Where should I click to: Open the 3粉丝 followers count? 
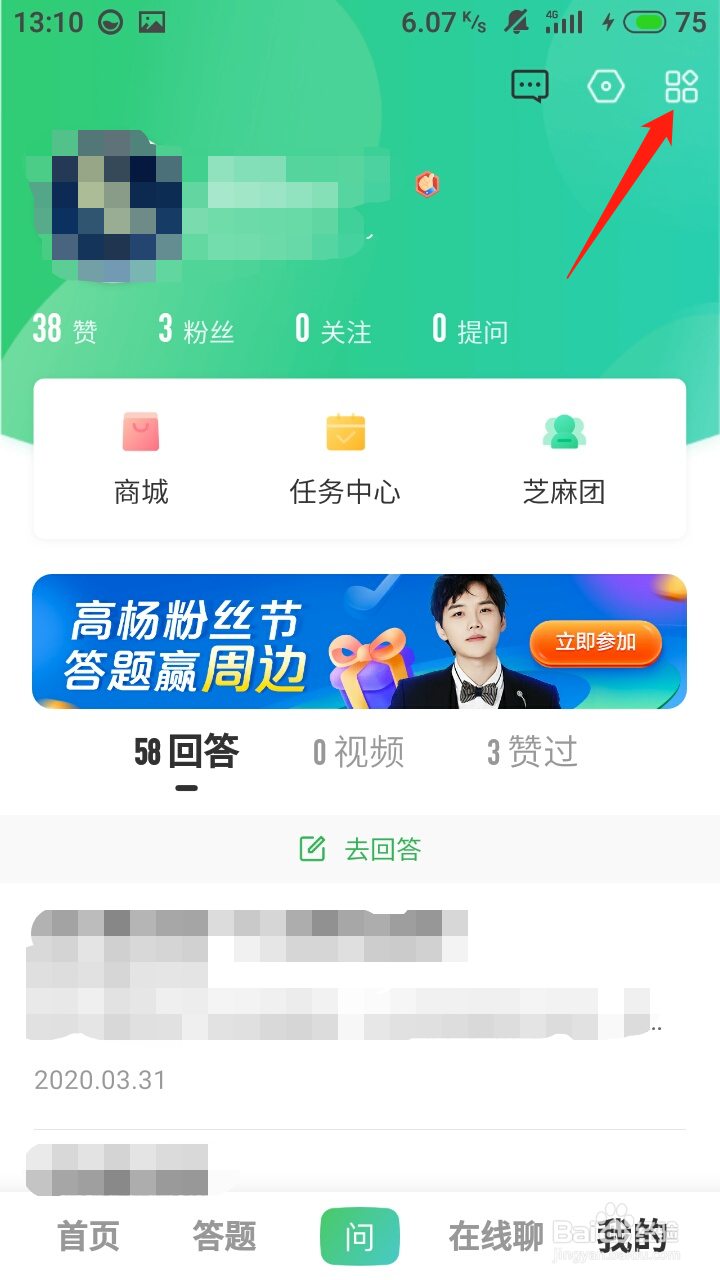pos(196,328)
